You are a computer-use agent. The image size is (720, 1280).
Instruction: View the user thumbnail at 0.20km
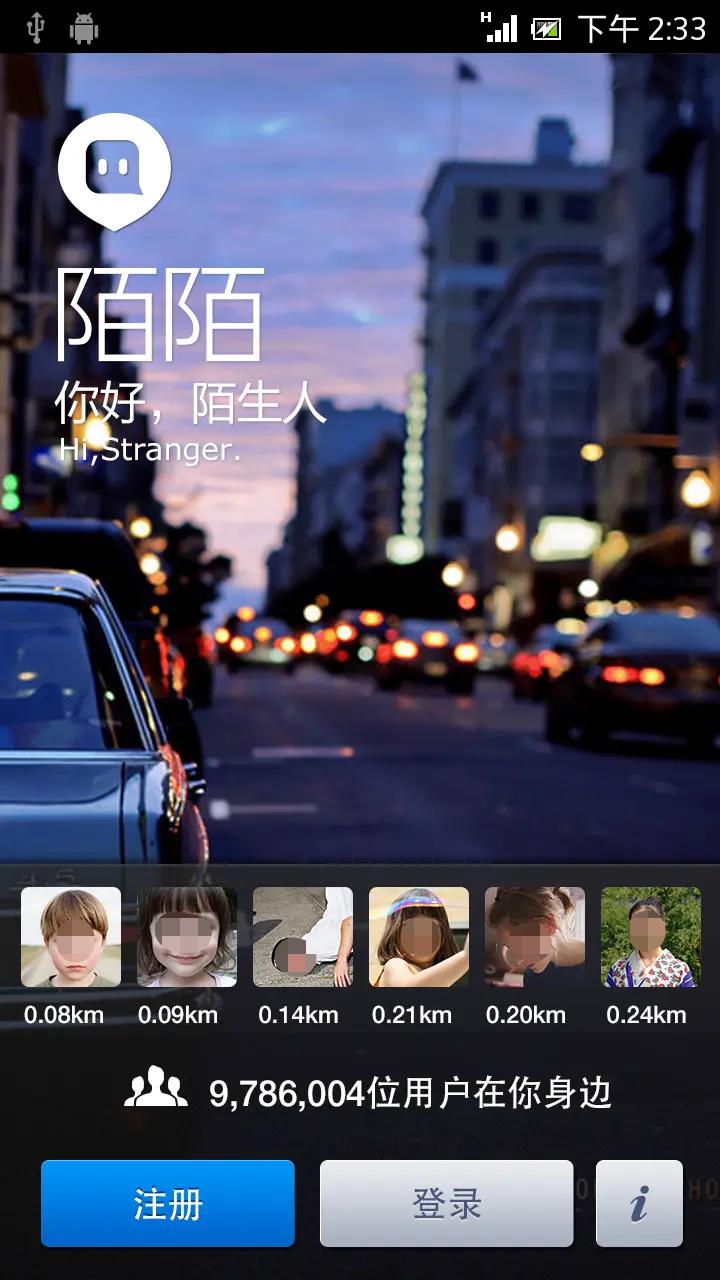point(535,937)
